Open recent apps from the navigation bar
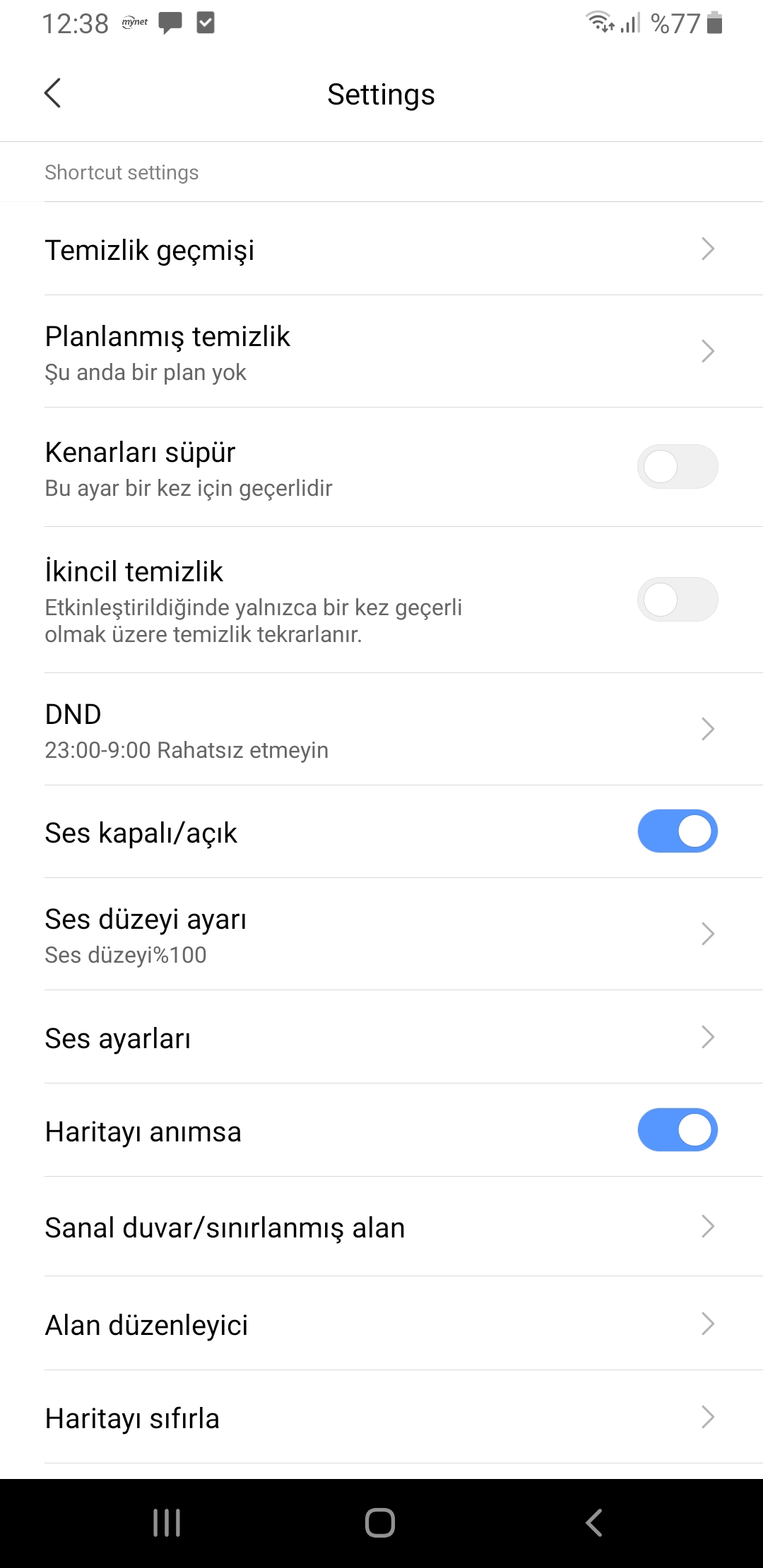Viewport: 763px width, 1568px height. point(167,1523)
